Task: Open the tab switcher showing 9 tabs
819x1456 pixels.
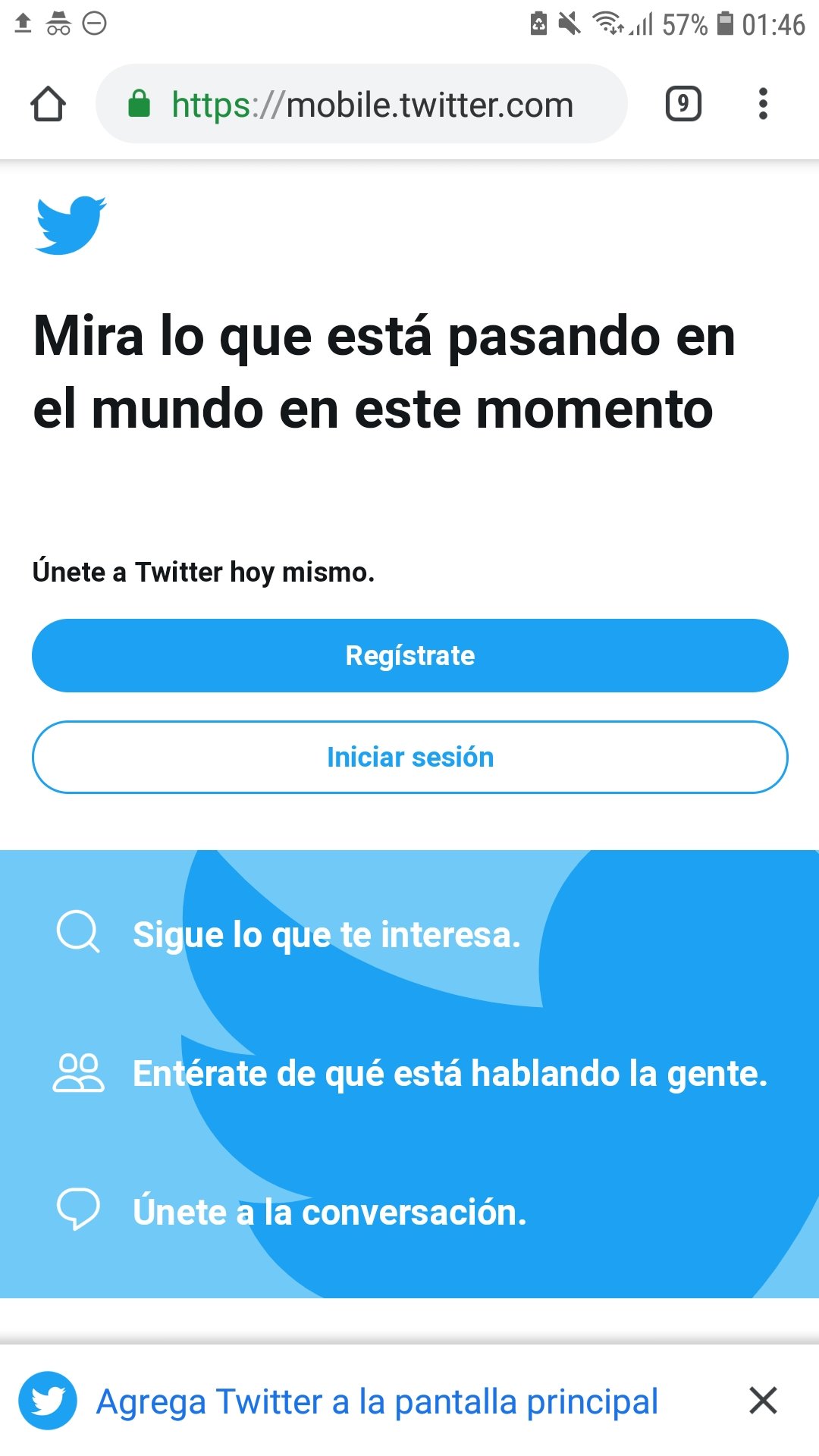Action: (x=683, y=105)
